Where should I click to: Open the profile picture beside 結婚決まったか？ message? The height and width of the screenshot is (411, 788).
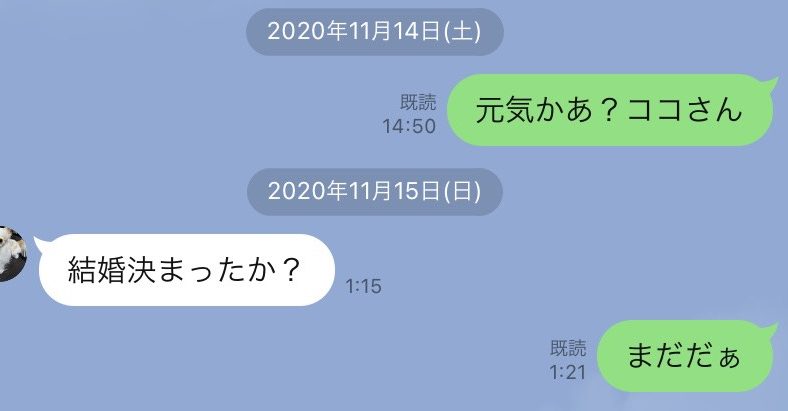click(x=10, y=254)
